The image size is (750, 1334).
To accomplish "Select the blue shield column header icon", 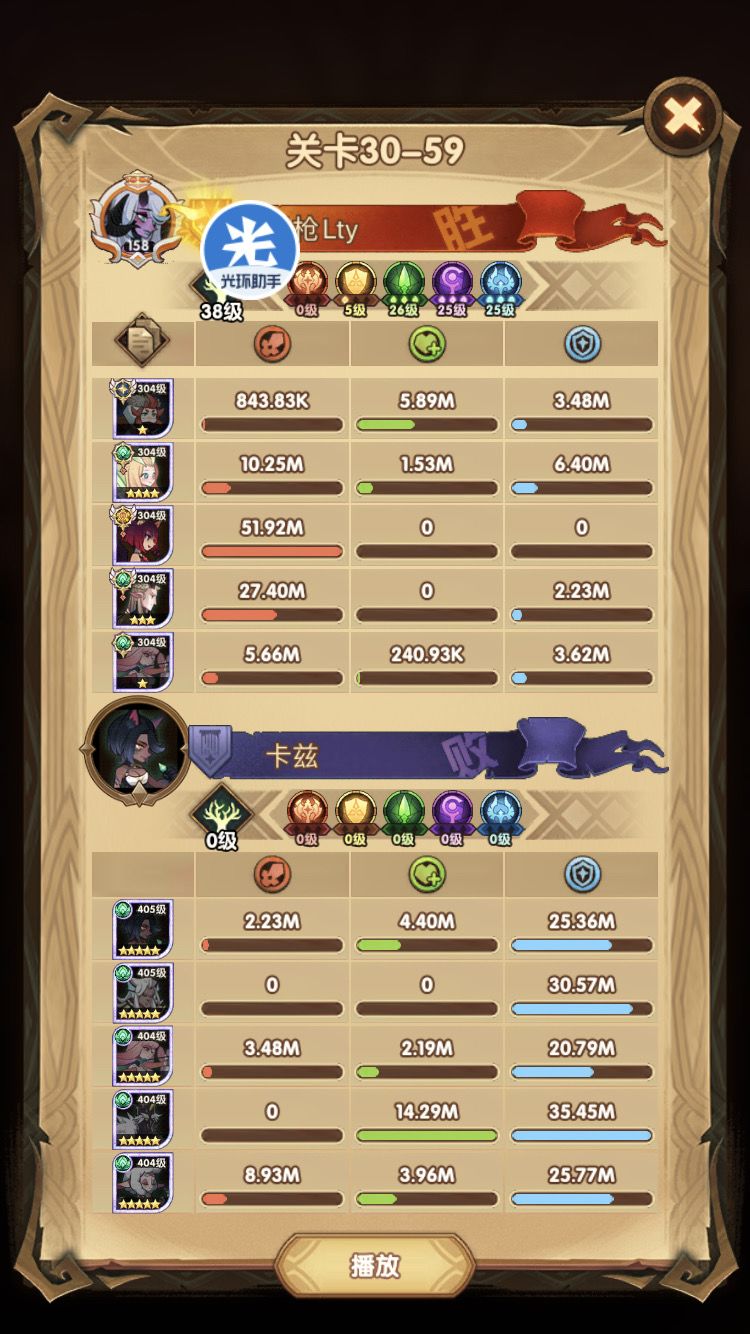I will coord(581,342).
